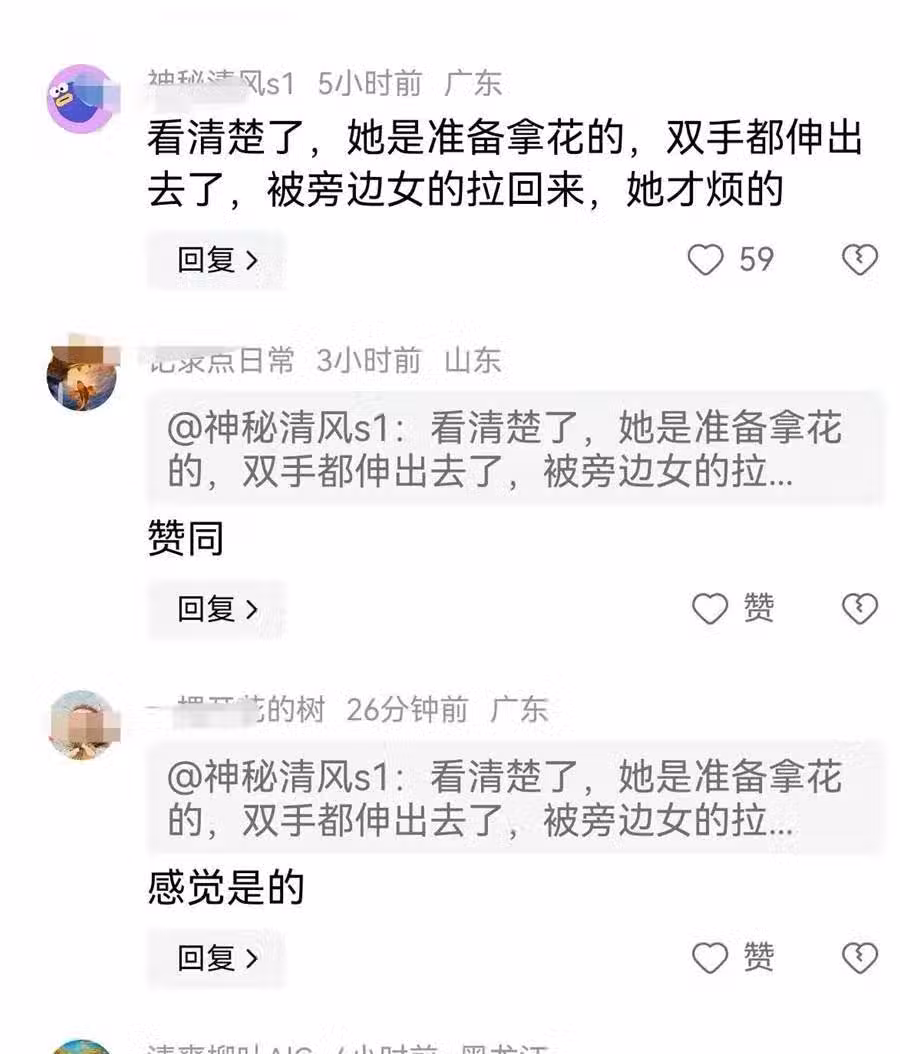This screenshot has width=900, height=1054.
Task: Reply to the 感觉是的 comment
Action: tap(217, 958)
